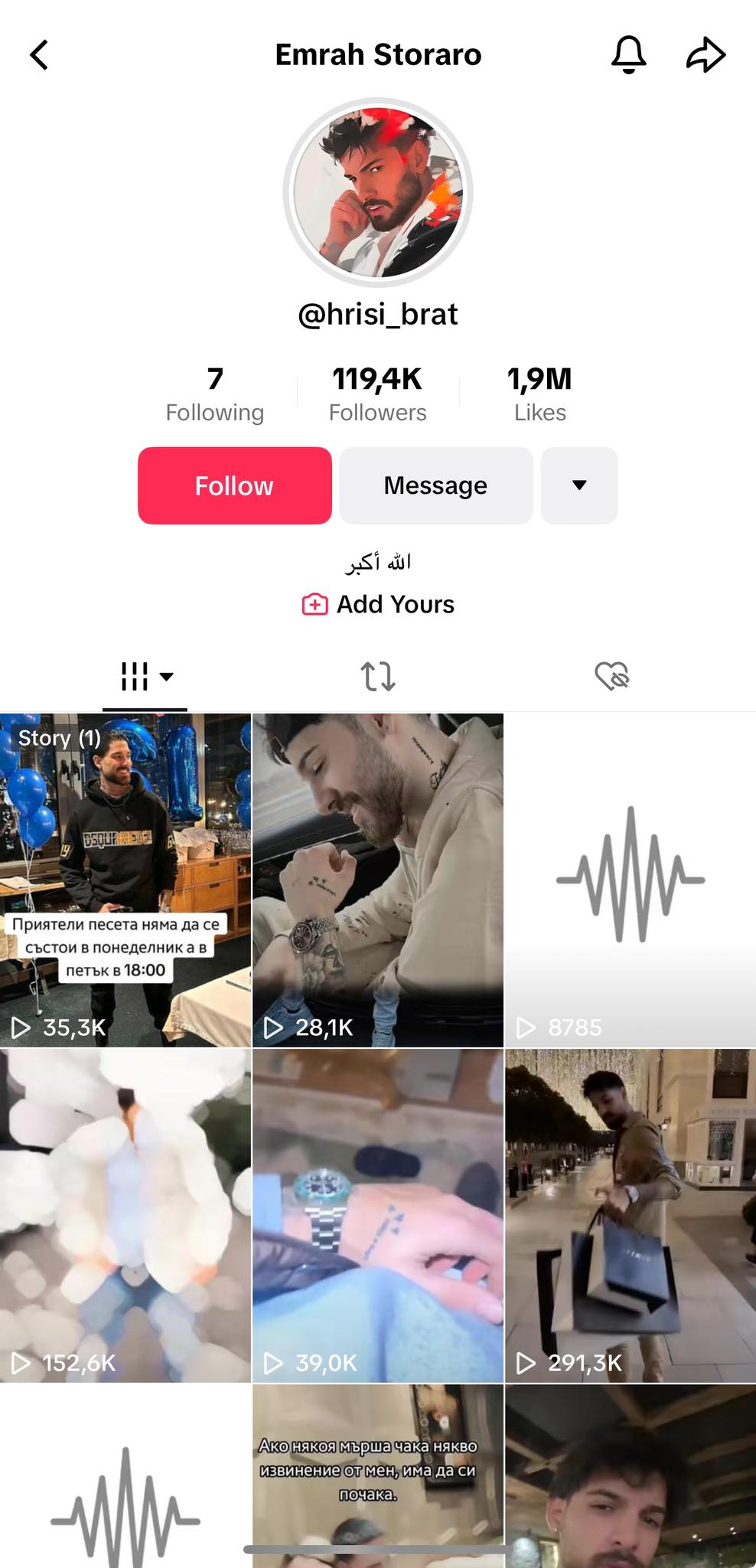View the Following list

[x=215, y=394]
